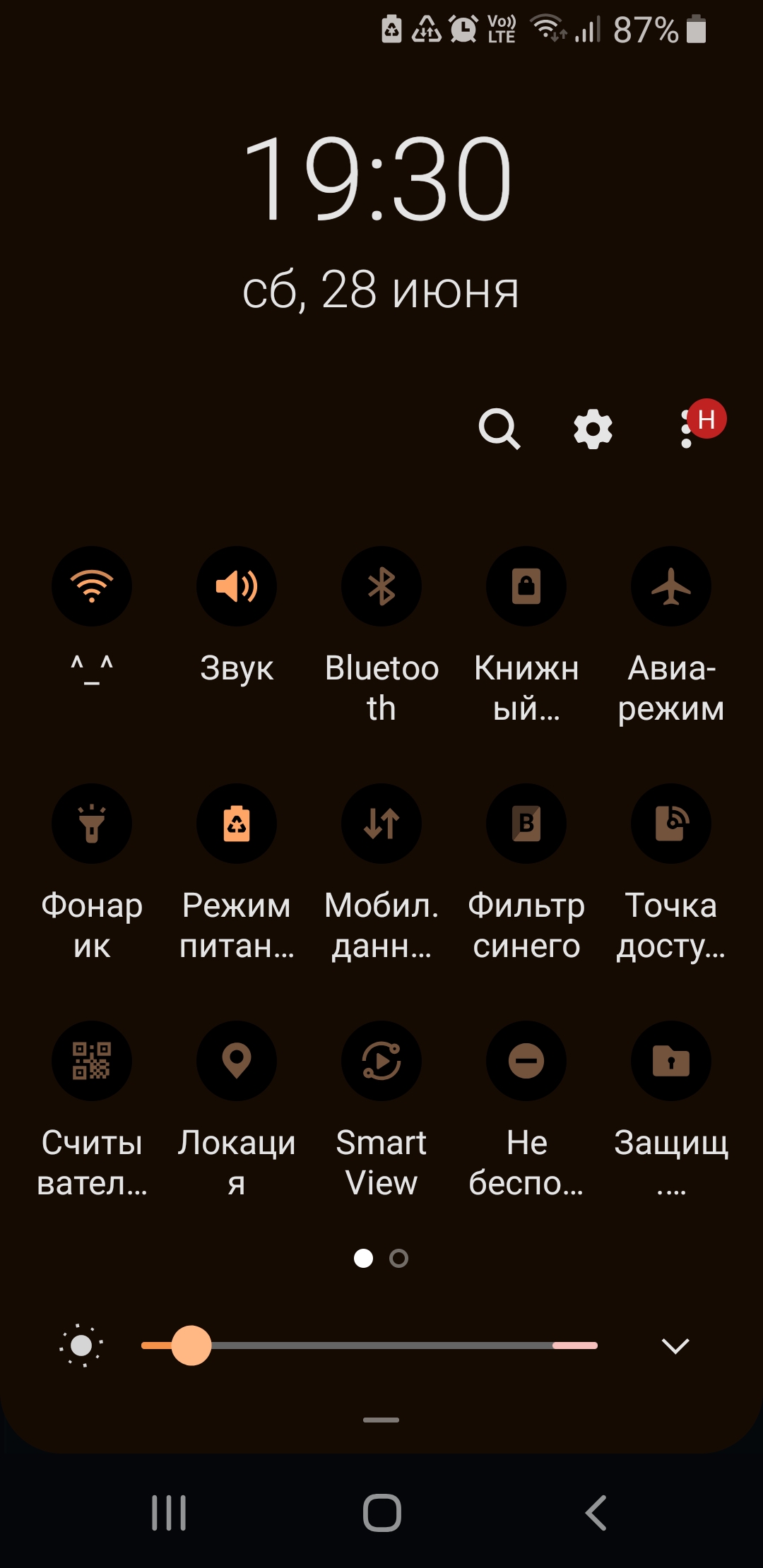Go back with the navigation bar arrow
The image size is (763, 1568).
click(596, 1513)
